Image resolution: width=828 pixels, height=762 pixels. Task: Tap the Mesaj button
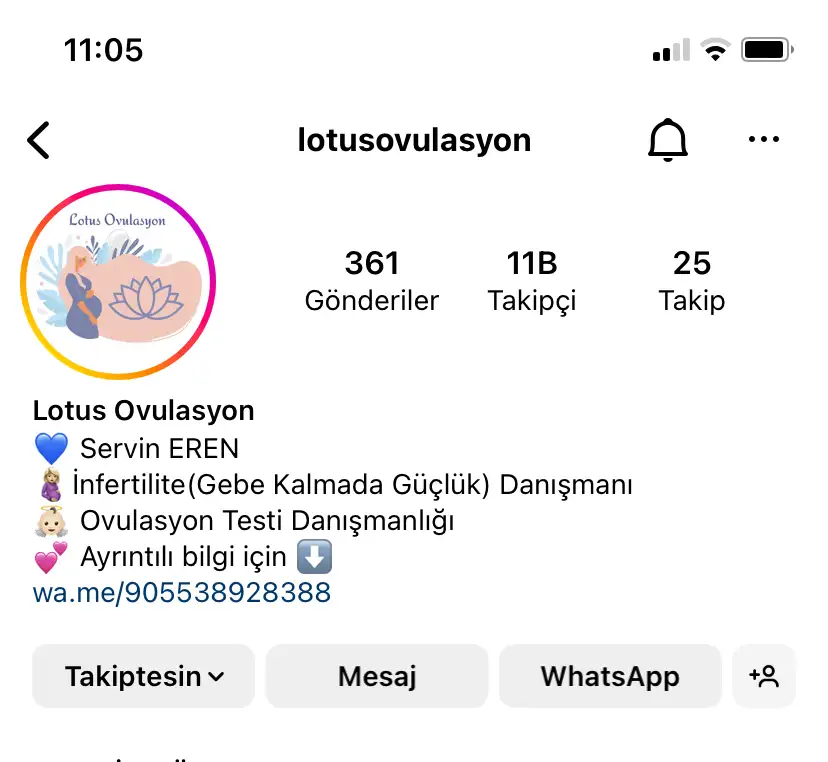click(377, 676)
